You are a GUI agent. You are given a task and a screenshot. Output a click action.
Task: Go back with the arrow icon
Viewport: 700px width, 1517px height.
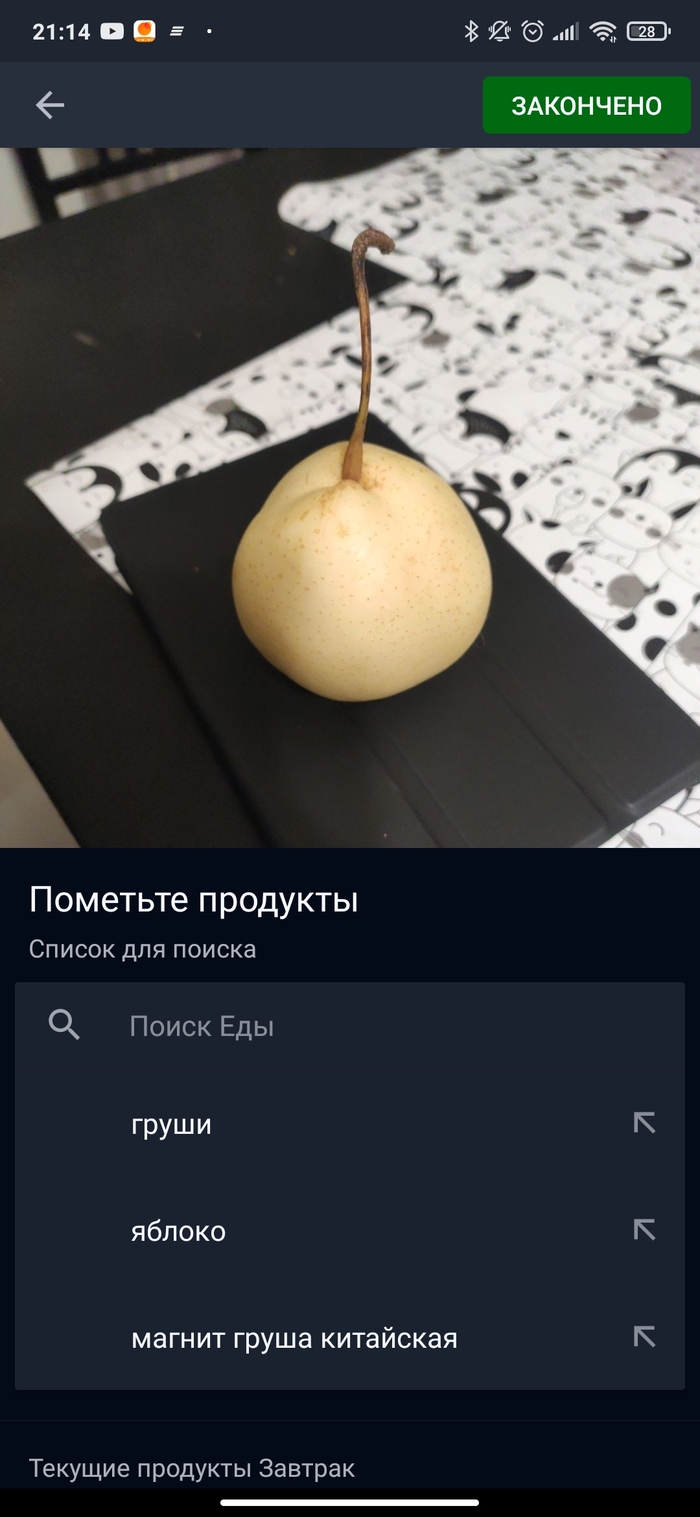[x=49, y=105]
